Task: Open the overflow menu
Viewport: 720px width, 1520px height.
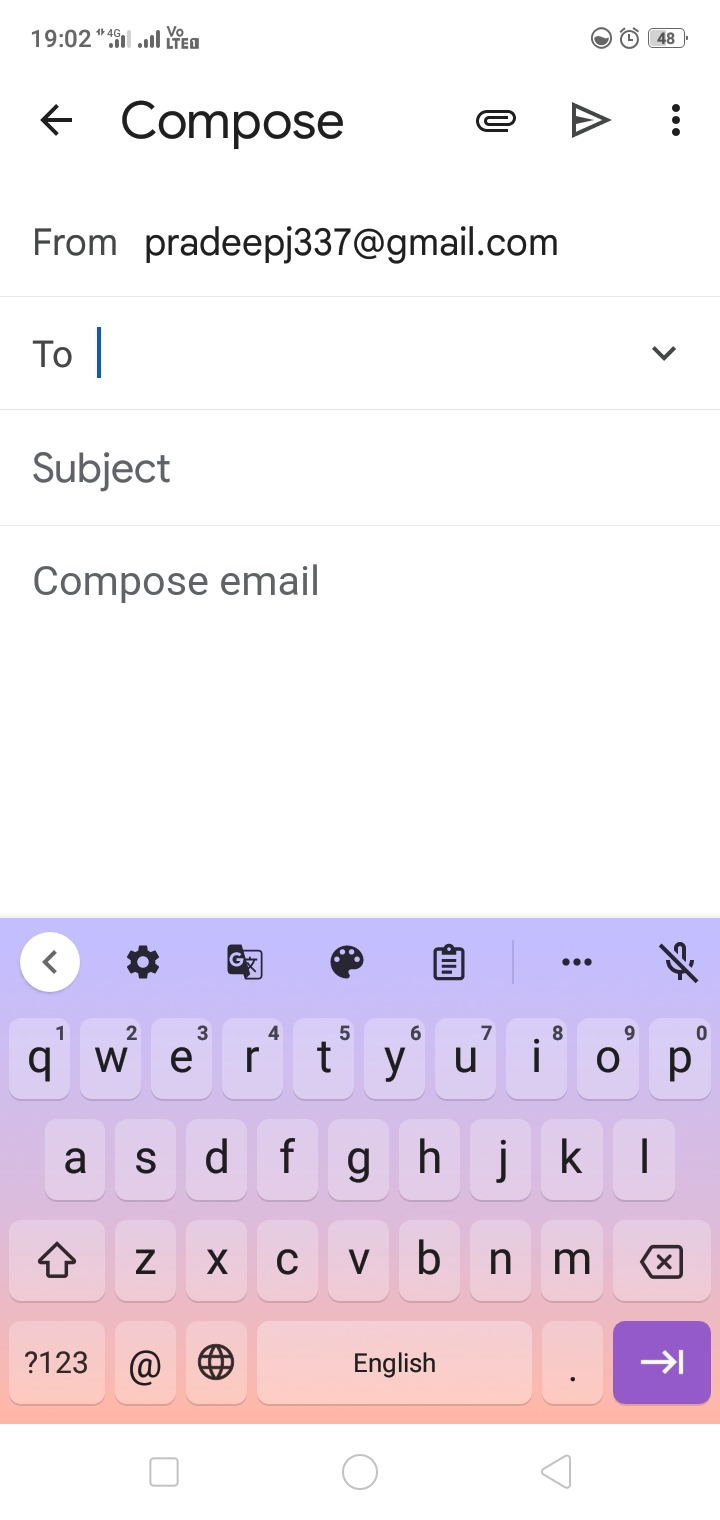Action: (x=676, y=121)
